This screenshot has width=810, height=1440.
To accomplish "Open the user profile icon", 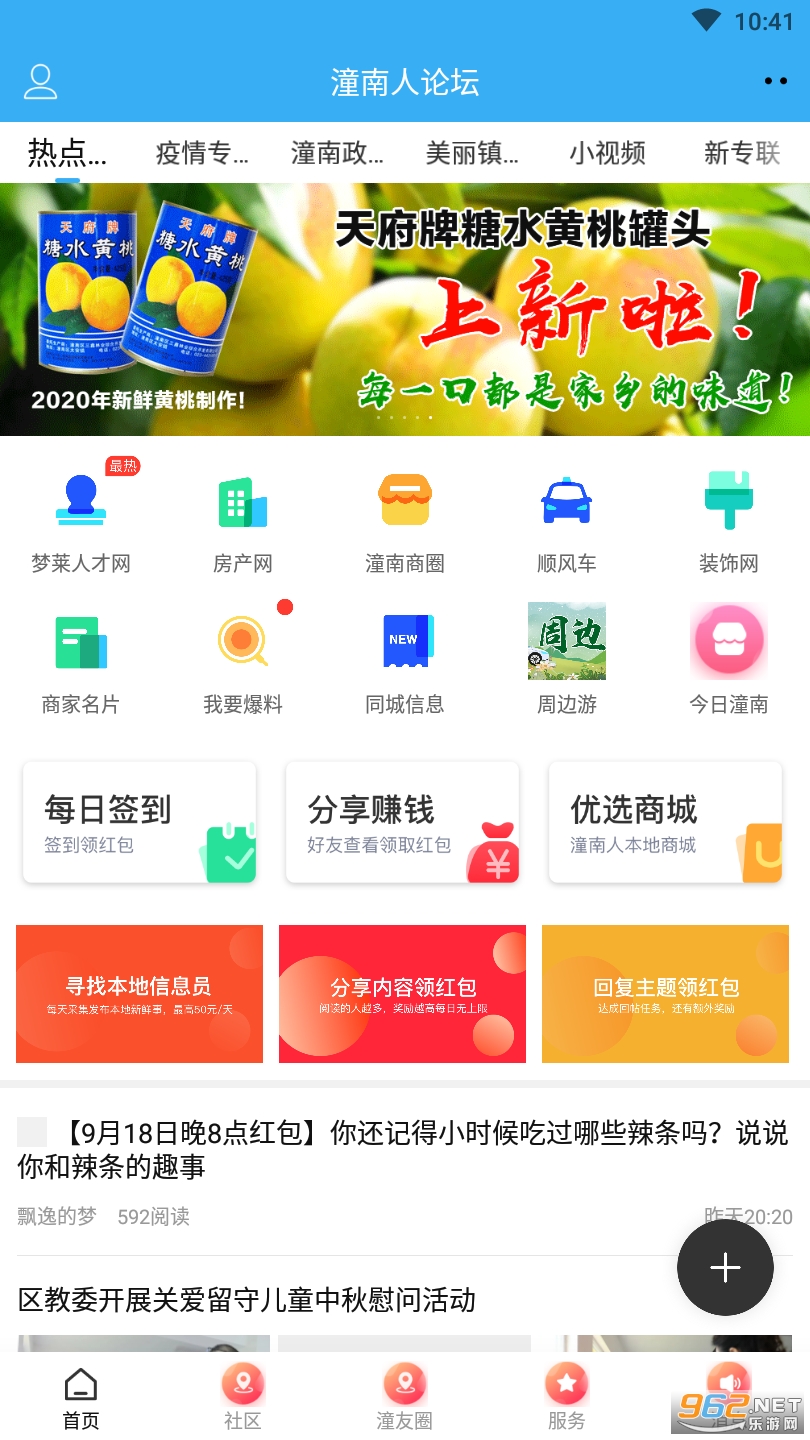I will pos(40,82).
